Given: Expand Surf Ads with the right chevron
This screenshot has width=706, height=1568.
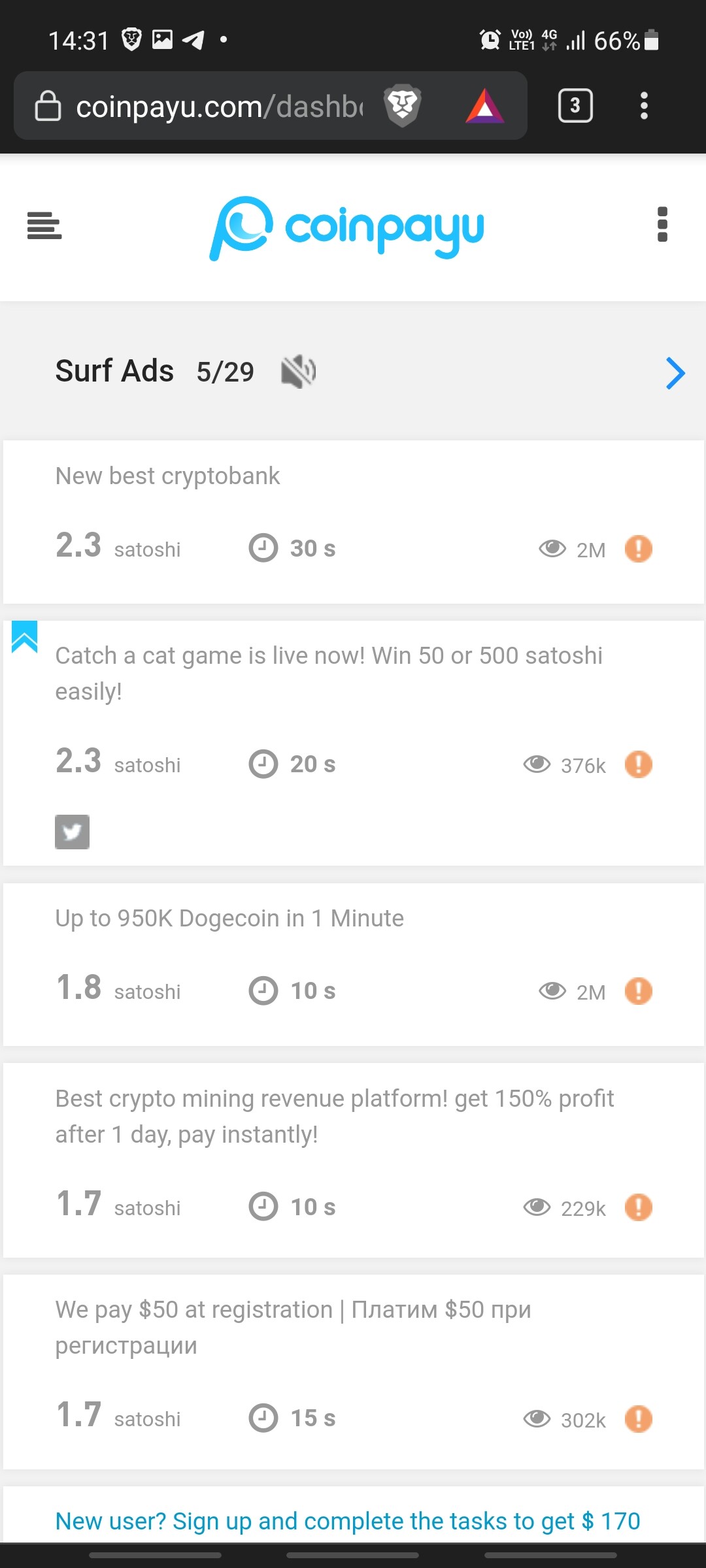Looking at the screenshot, I should (x=674, y=374).
